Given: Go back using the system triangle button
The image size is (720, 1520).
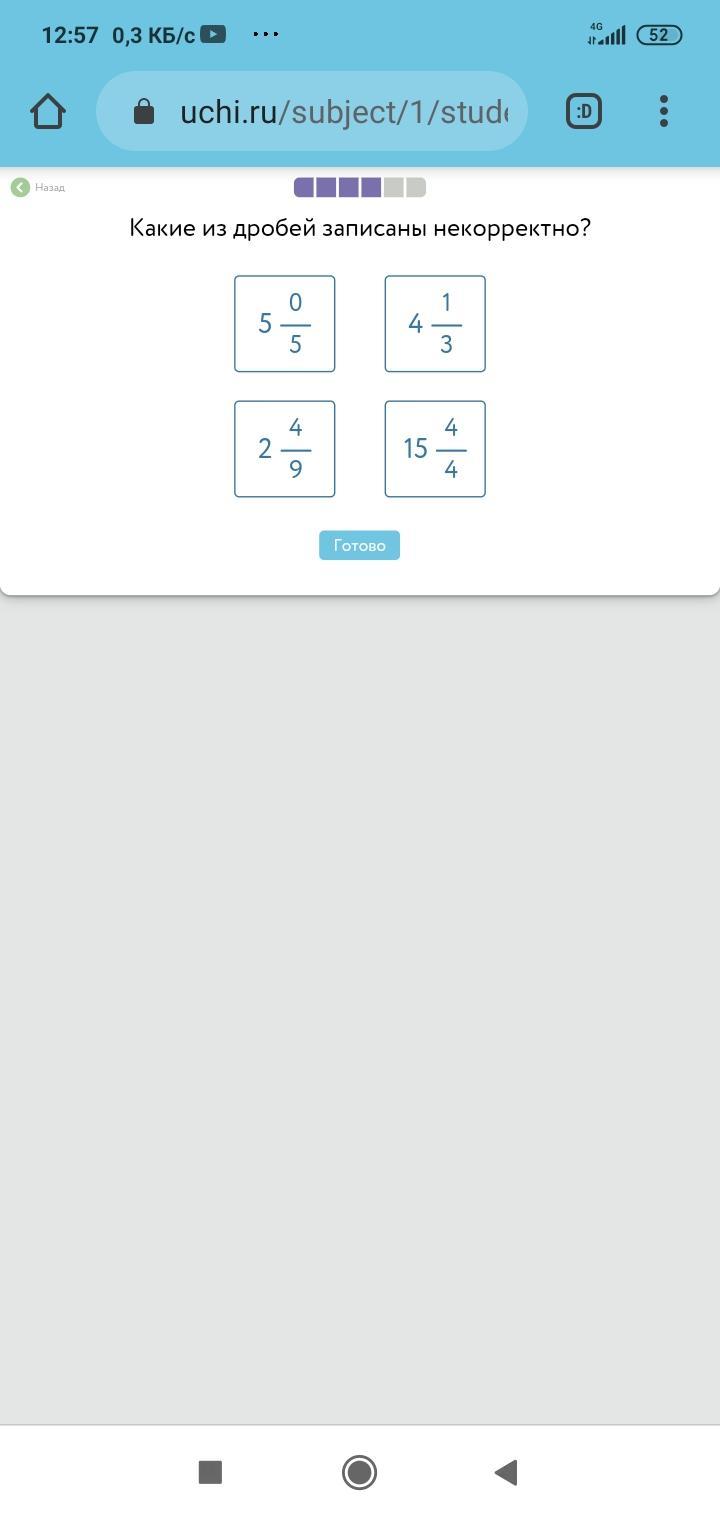Looking at the screenshot, I should (506, 1472).
